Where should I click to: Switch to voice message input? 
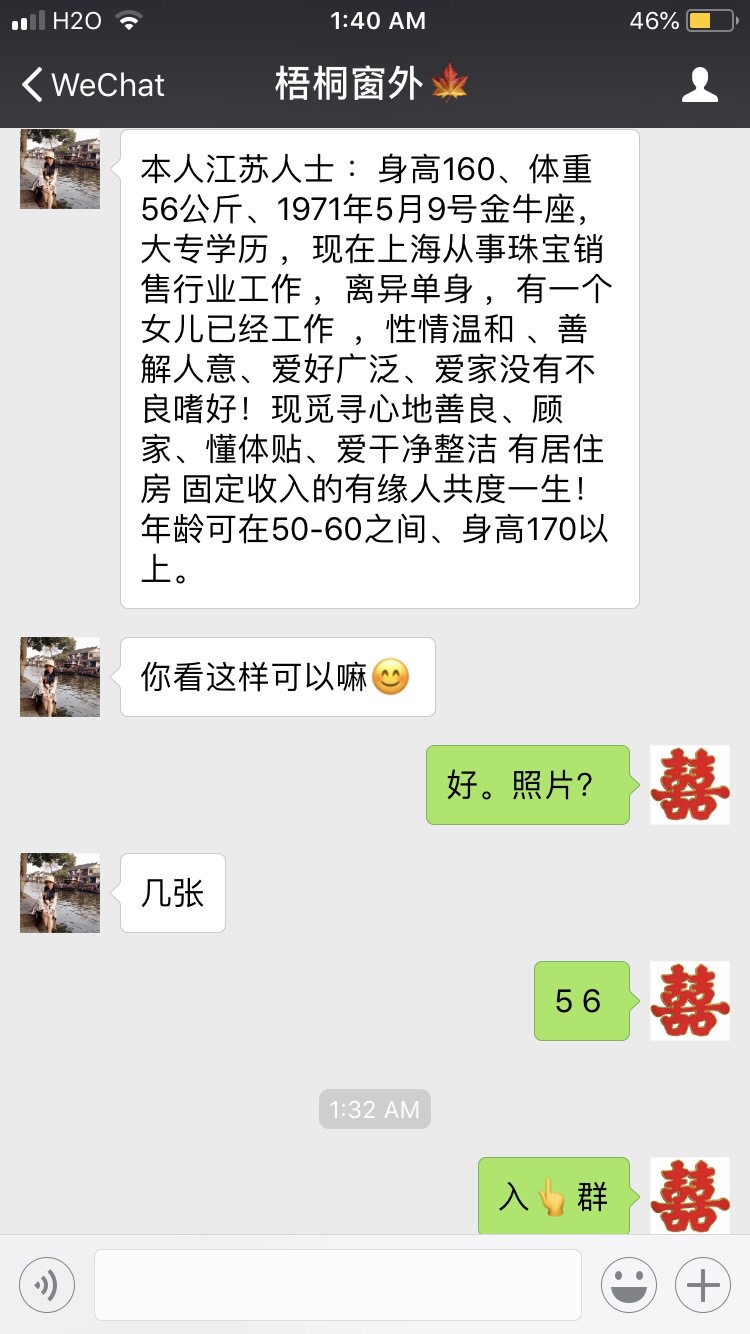coord(47,1285)
